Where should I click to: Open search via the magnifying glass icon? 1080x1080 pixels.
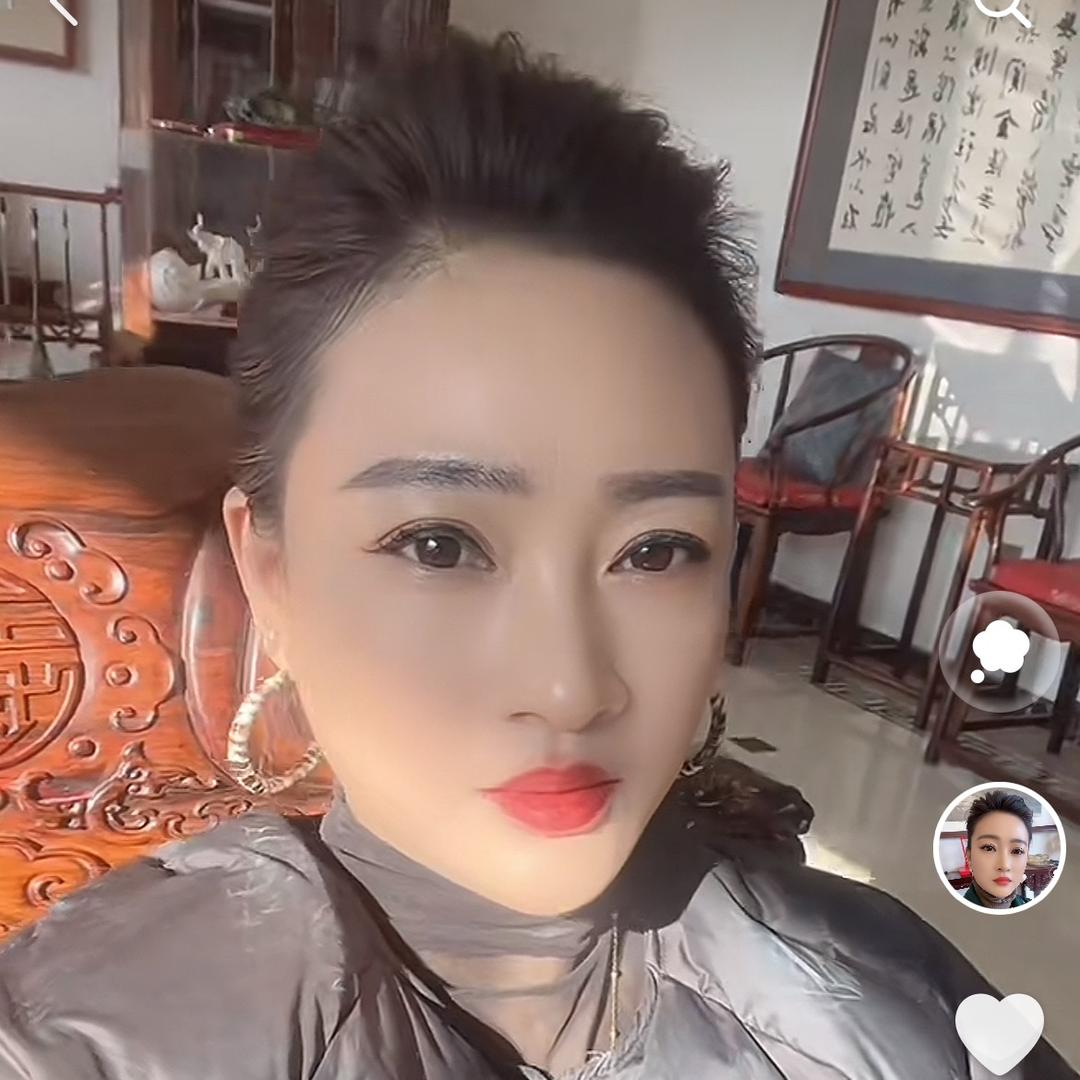tap(1001, 9)
